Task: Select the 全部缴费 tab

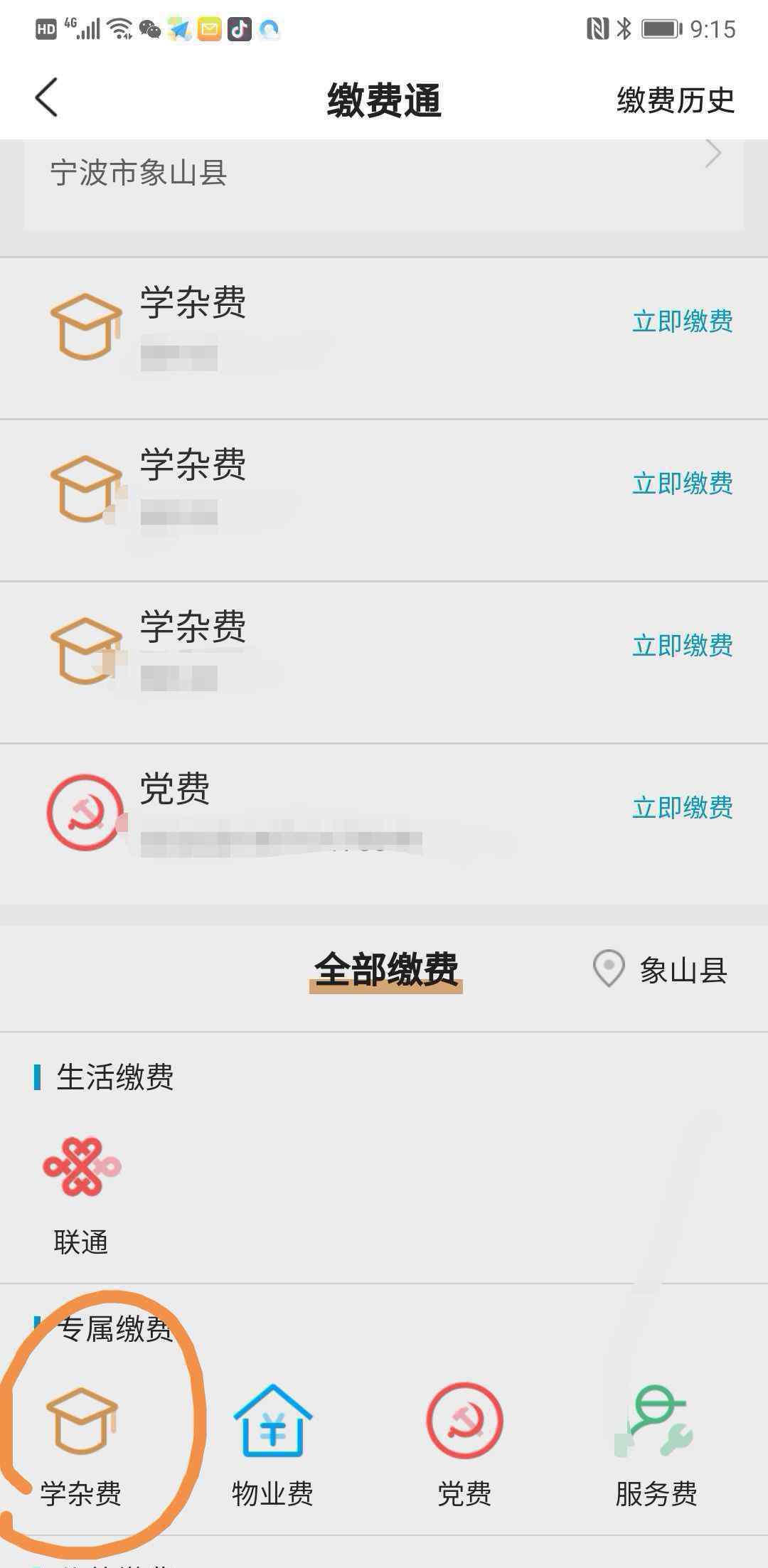Action: pos(386,970)
